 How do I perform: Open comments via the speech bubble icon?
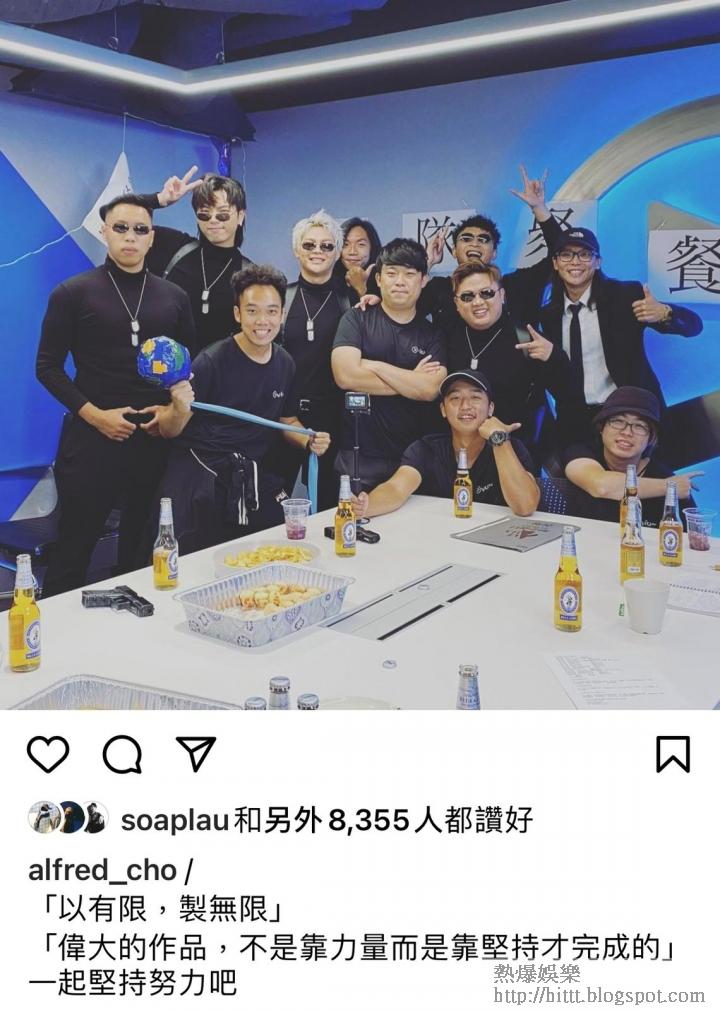[122, 754]
